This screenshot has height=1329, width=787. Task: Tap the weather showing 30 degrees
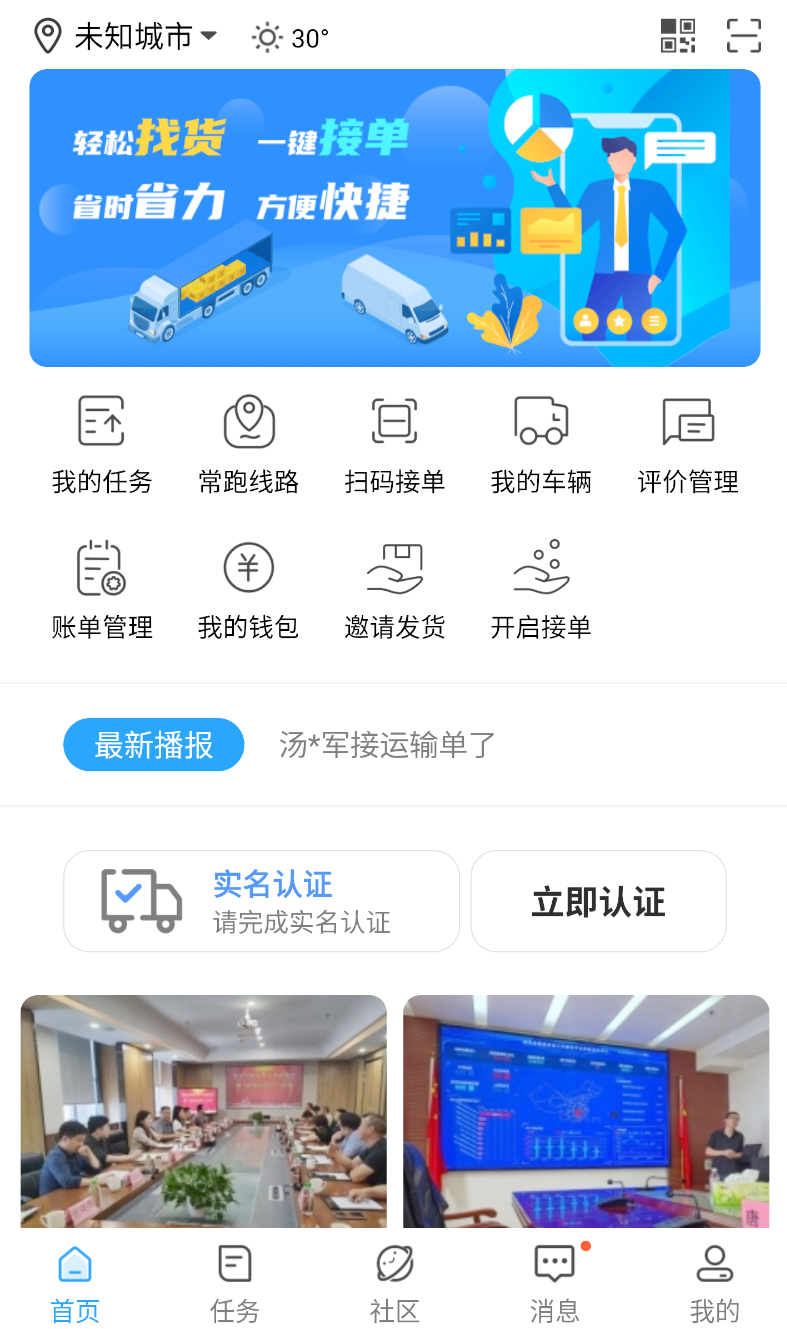pos(290,36)
